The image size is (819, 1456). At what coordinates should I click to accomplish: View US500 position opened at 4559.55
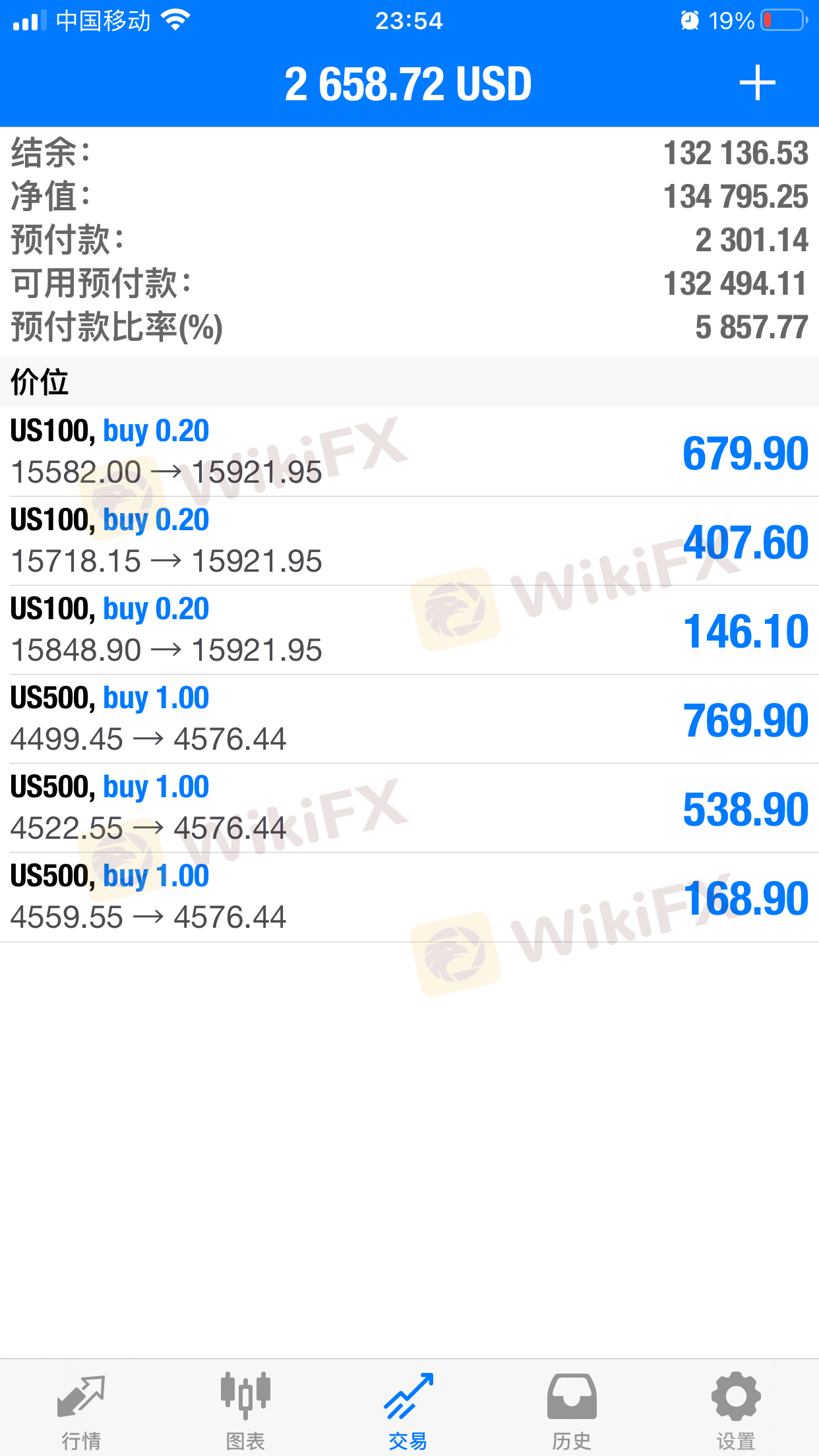409,897
